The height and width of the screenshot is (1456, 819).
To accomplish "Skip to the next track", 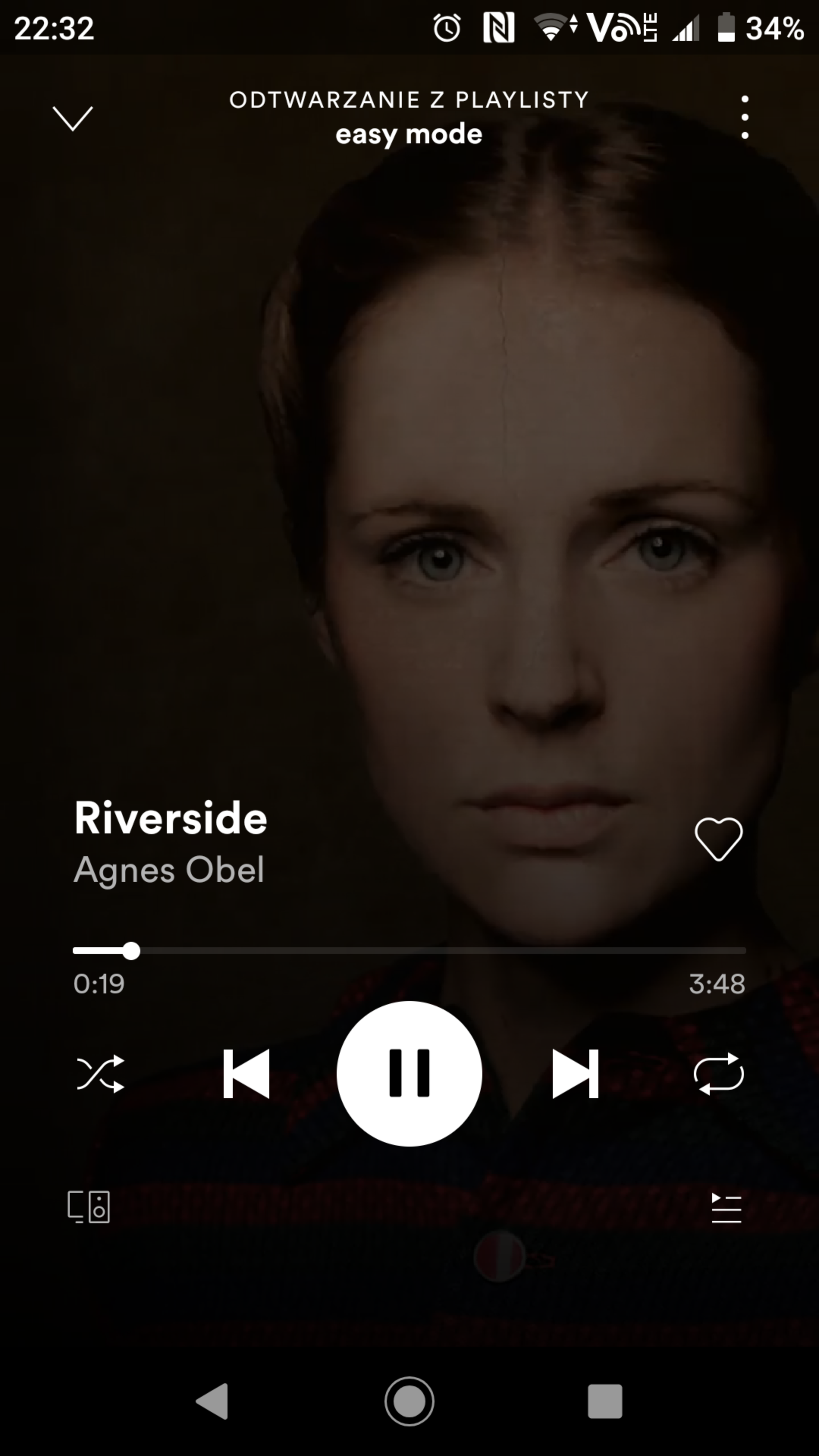I will pyautogui.click(x=575, y=1073).
